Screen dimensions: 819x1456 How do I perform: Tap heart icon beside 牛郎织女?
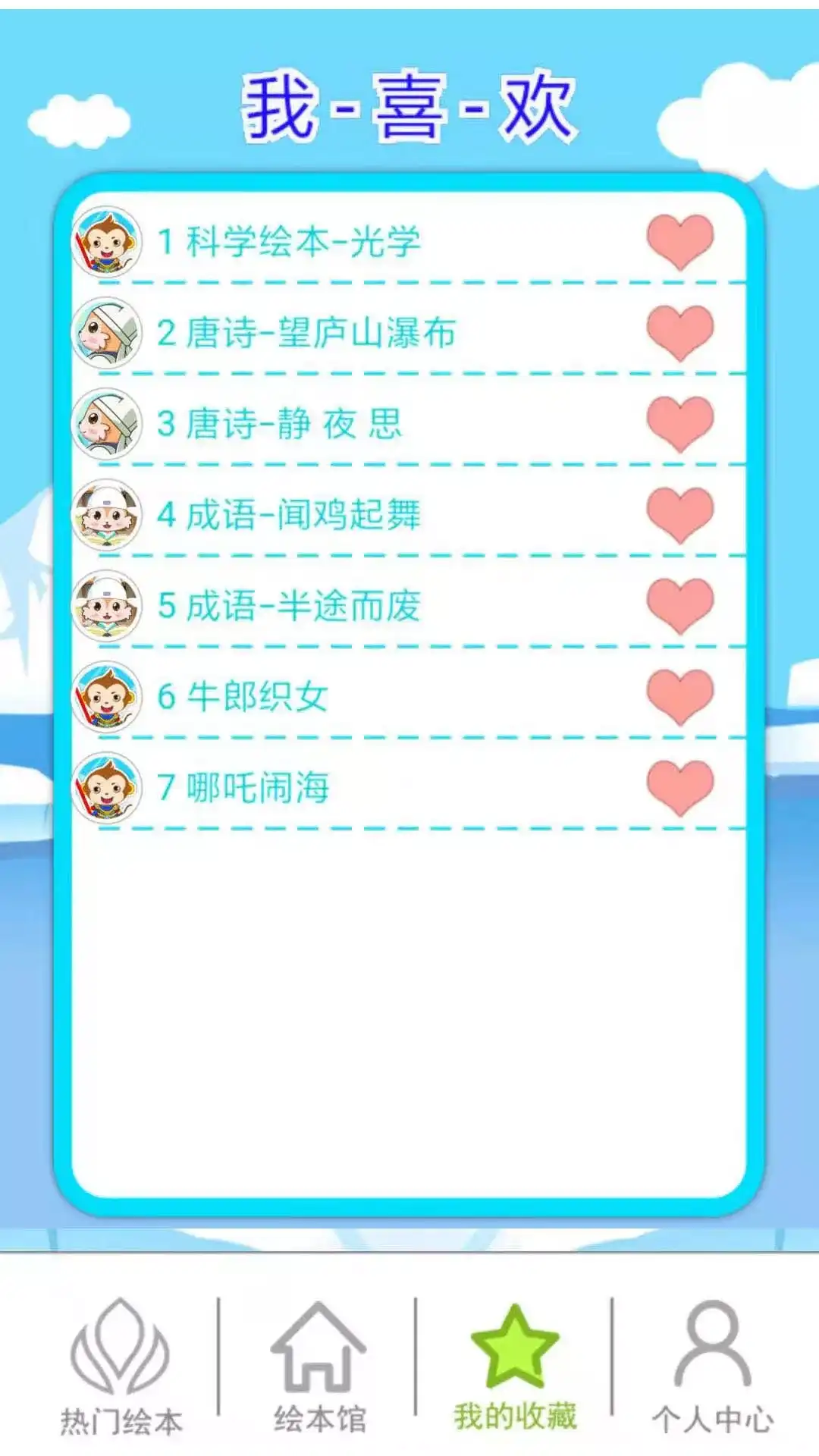point(680,697)
